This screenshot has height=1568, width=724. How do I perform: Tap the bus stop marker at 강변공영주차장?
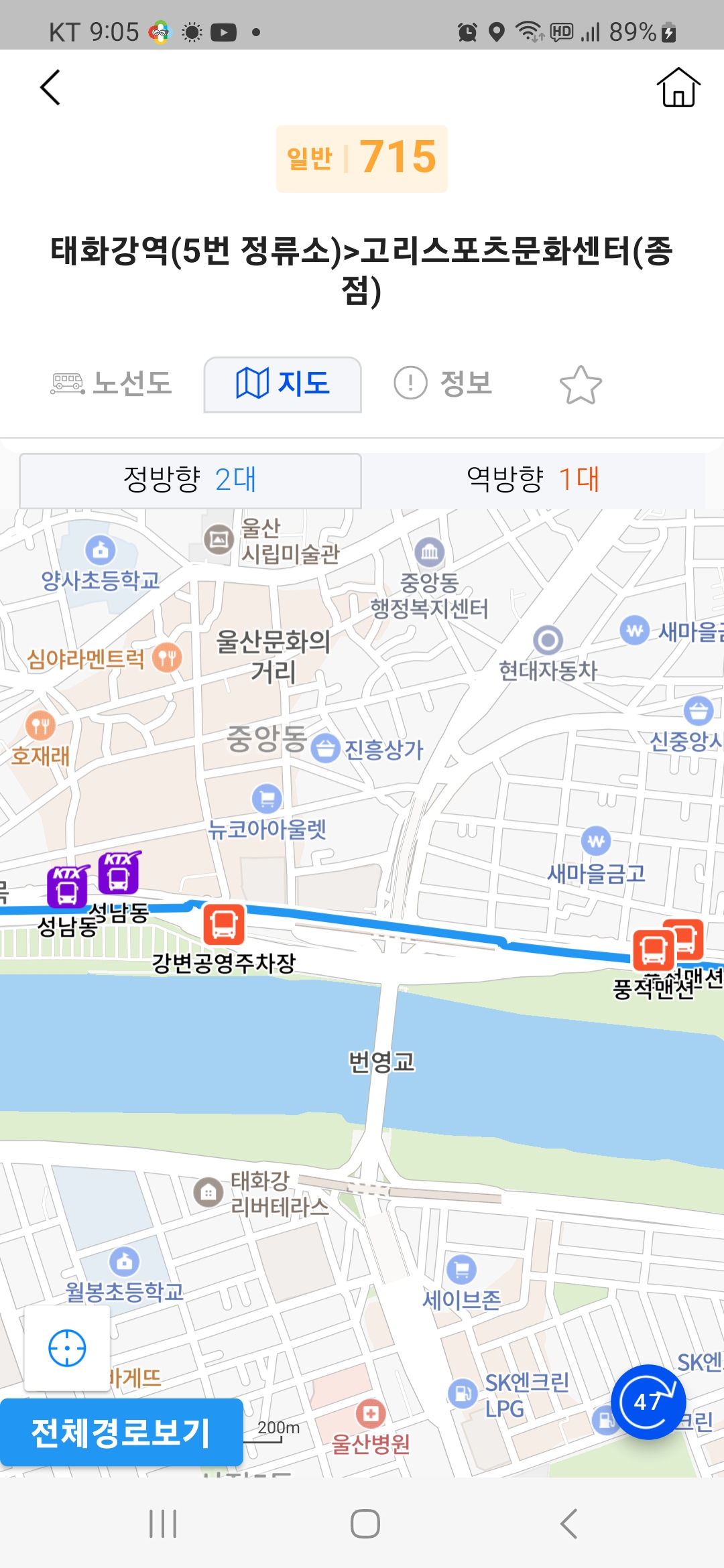pyautogui.click(x=224, y=925)
